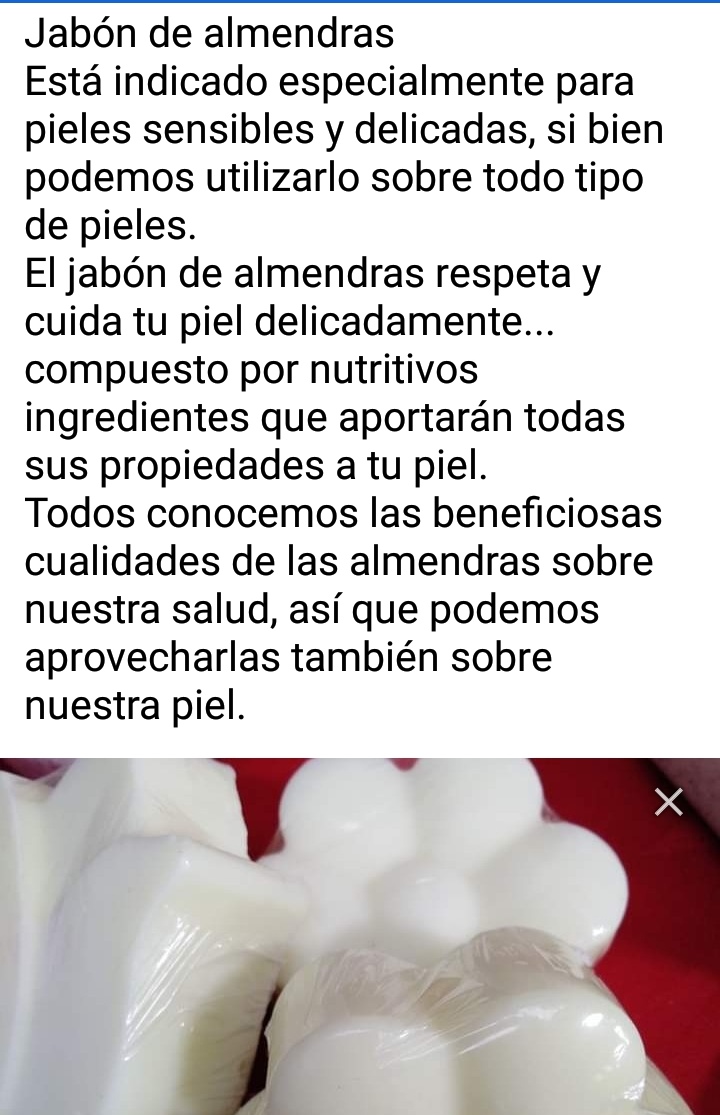The height and width of the screenshot is (1115, 720).
Task: Dismiss the soap photo with the X
Action: tap(668, 802)
